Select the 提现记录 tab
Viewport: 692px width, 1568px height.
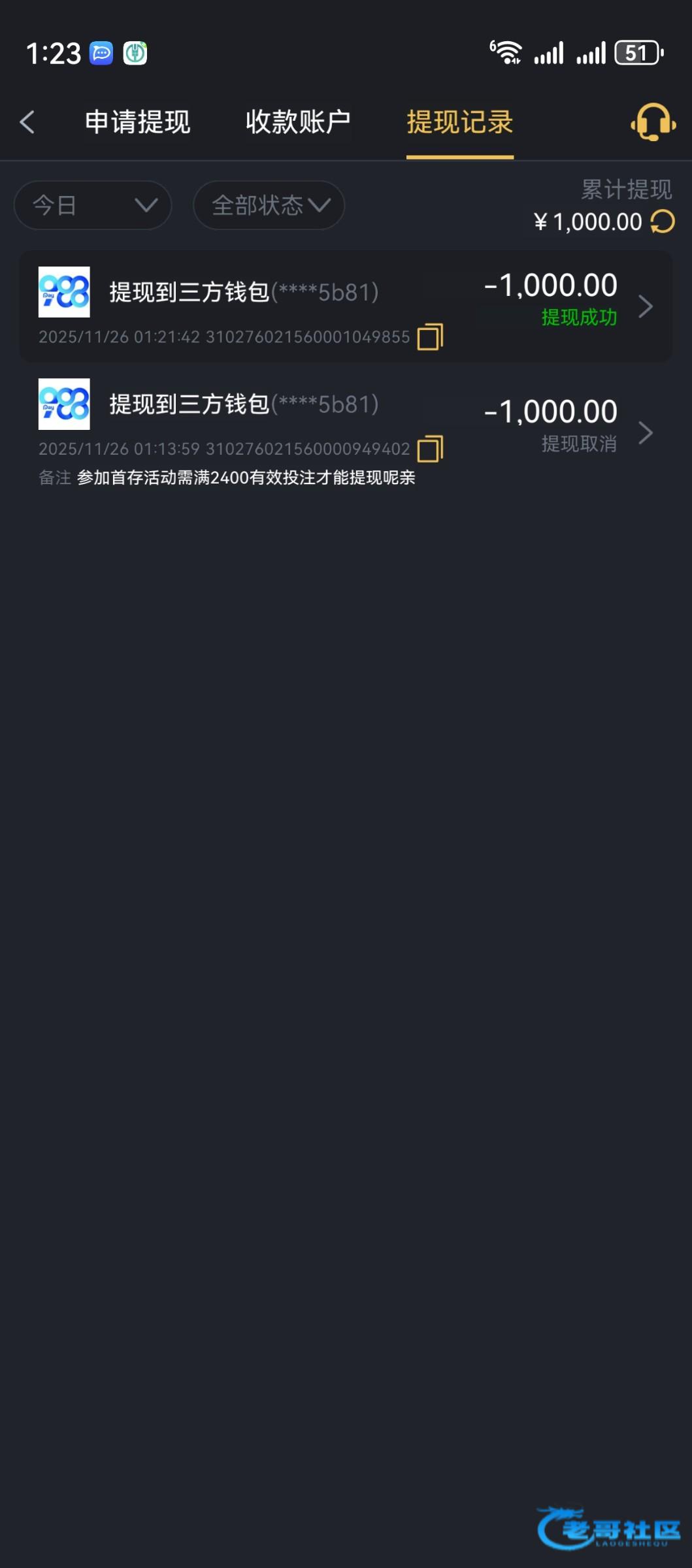[x=459, y=122]
